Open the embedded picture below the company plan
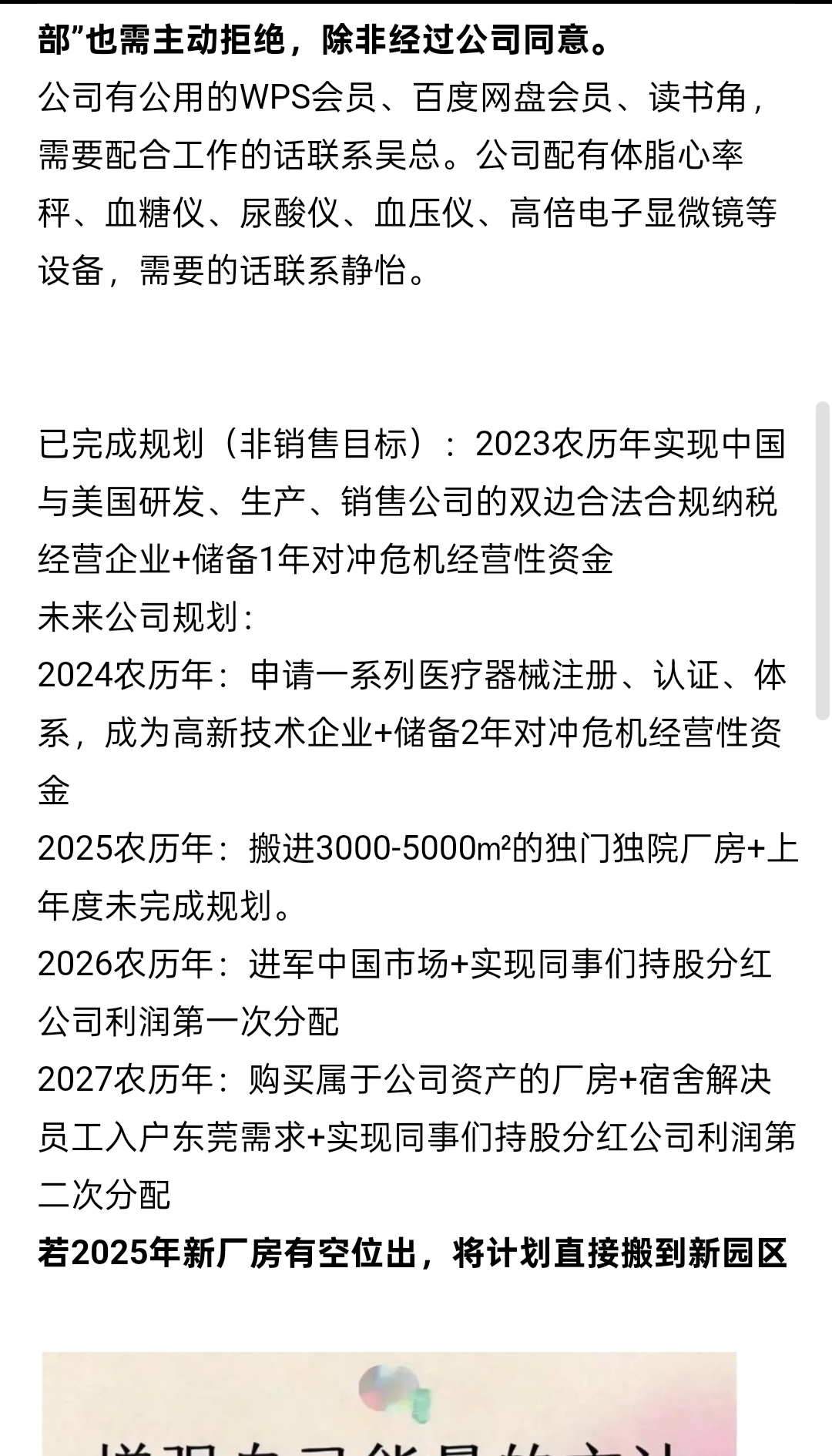The image size is (832, 1456). 389,1404
